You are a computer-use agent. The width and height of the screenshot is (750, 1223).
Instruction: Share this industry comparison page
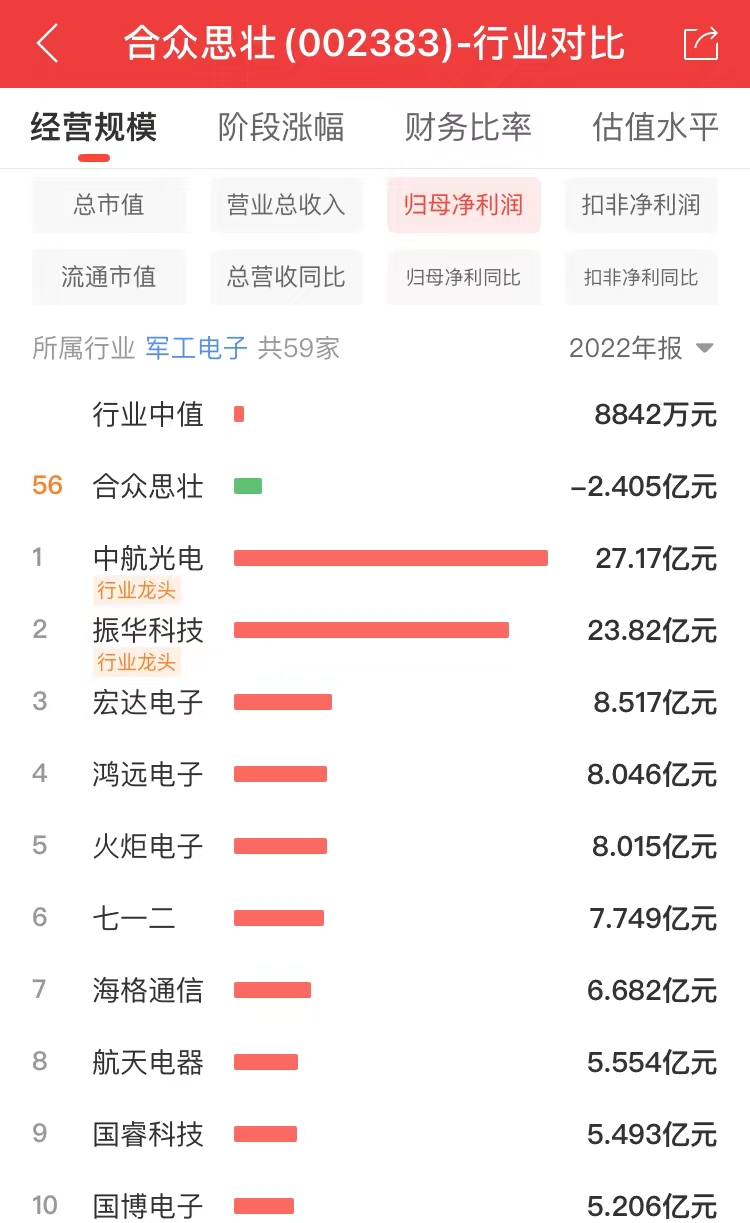click(701, 44)
